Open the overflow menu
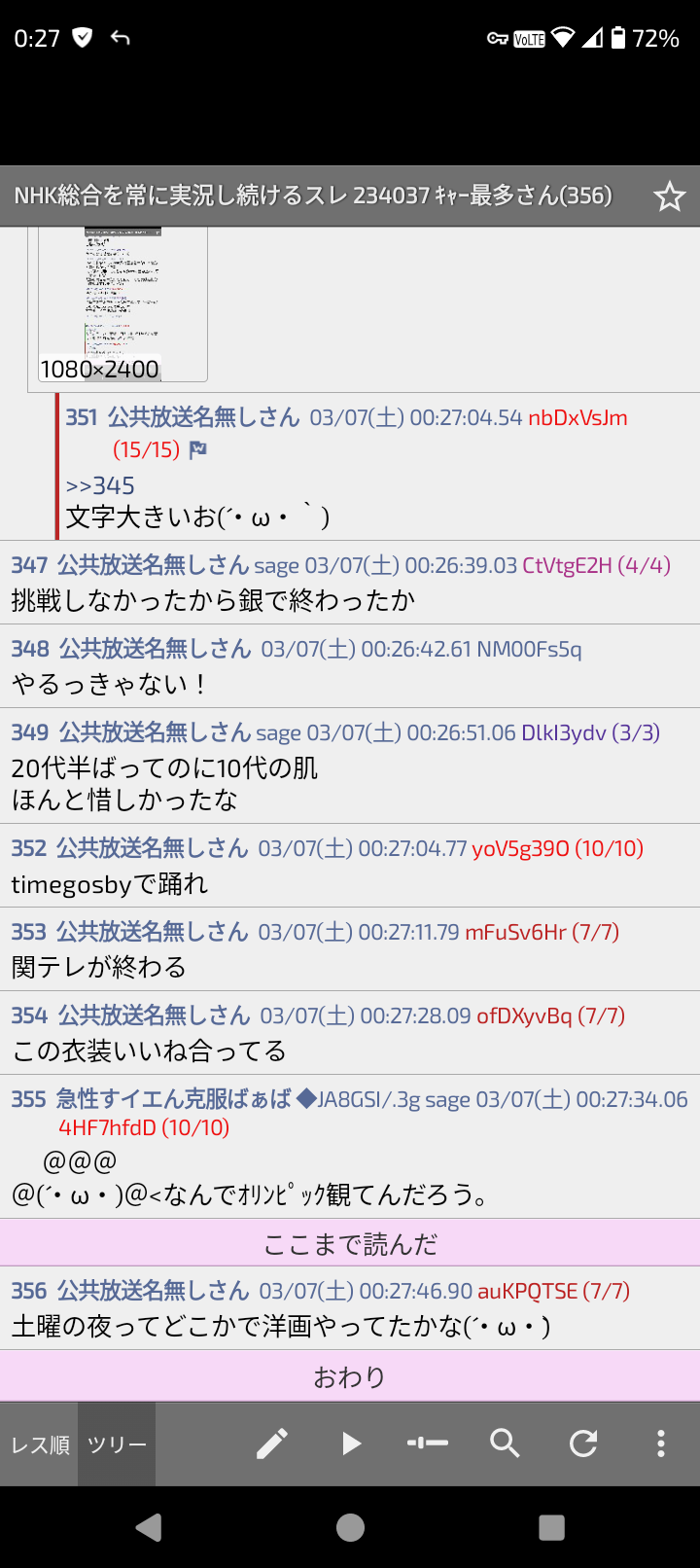 [661, 1443]
